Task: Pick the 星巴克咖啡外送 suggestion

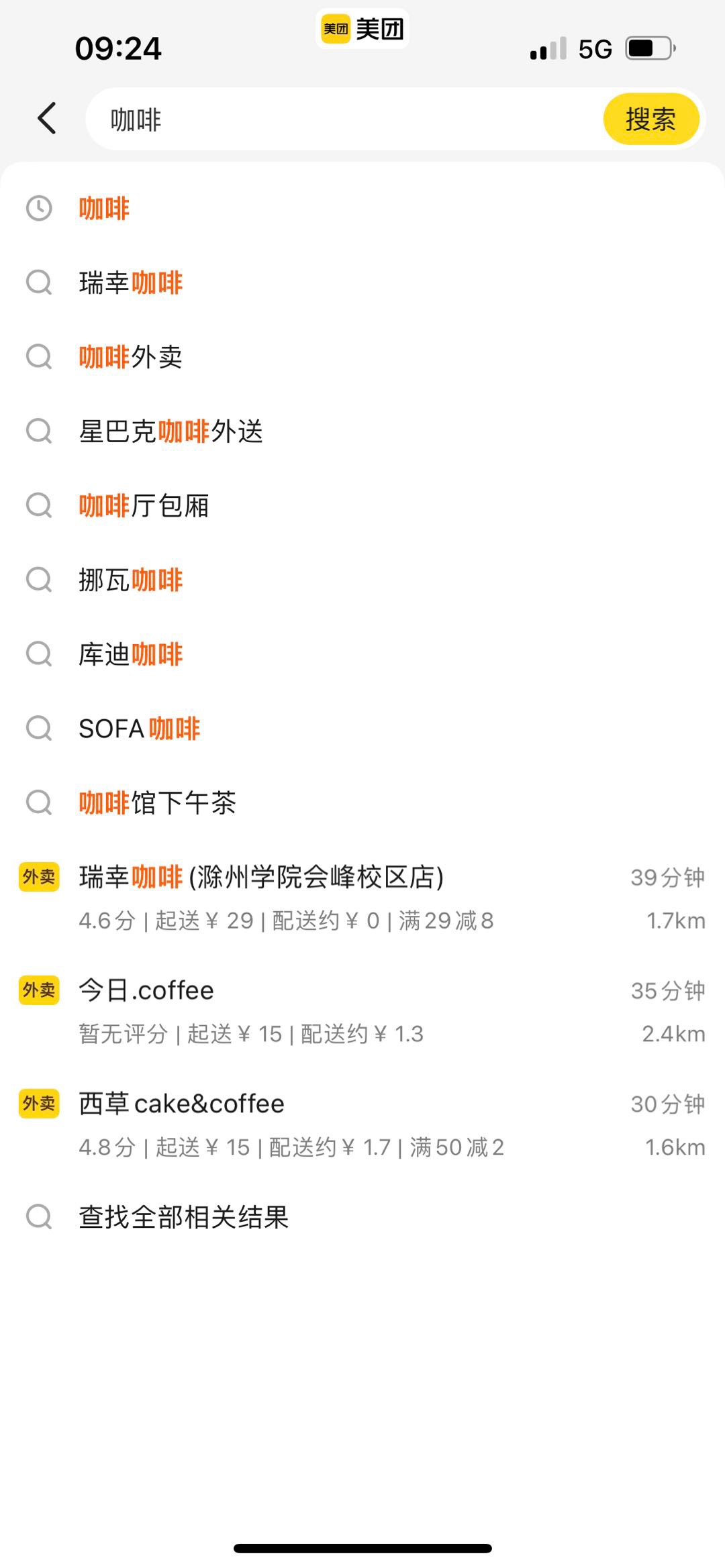Action: coord(362,431)
